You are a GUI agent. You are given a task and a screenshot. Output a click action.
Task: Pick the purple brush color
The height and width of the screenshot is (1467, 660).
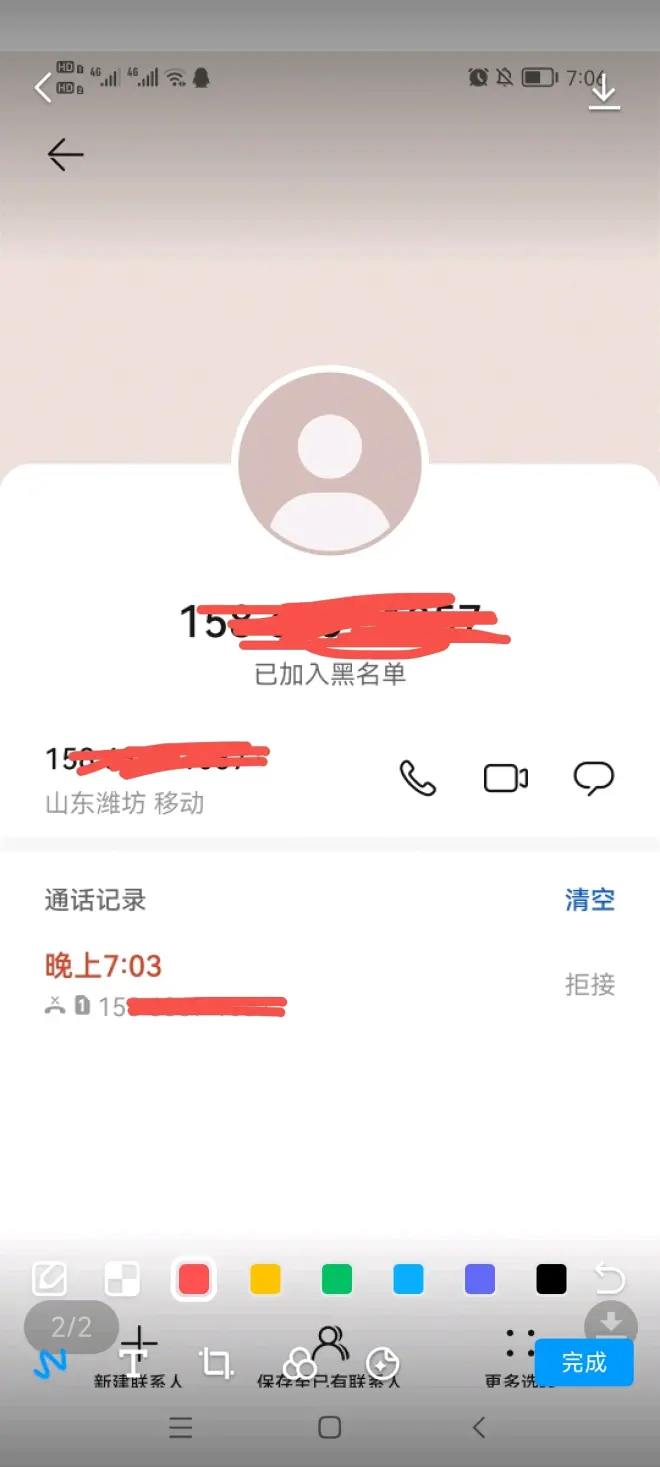click(x=480, y=1279)
